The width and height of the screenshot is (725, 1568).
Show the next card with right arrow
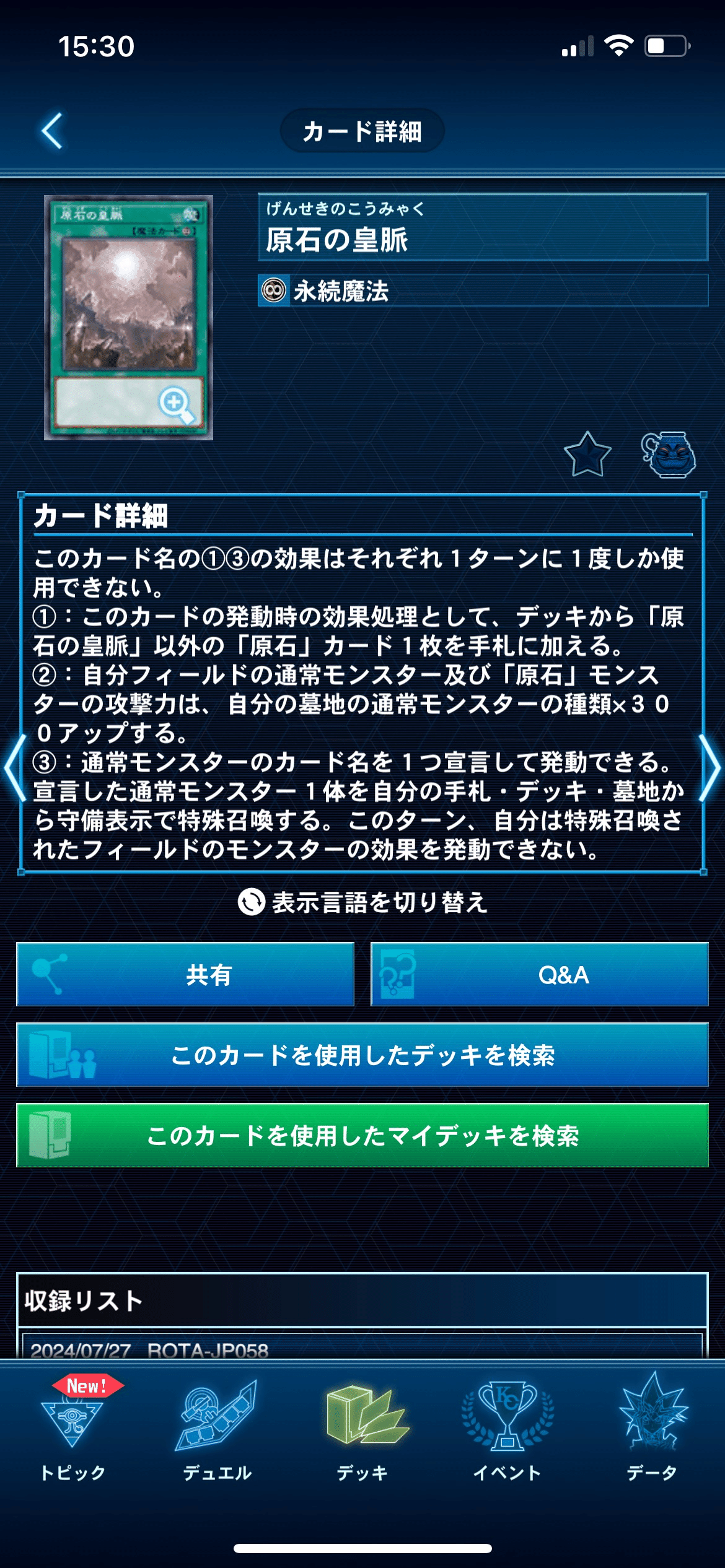click(x=710, y=767)
